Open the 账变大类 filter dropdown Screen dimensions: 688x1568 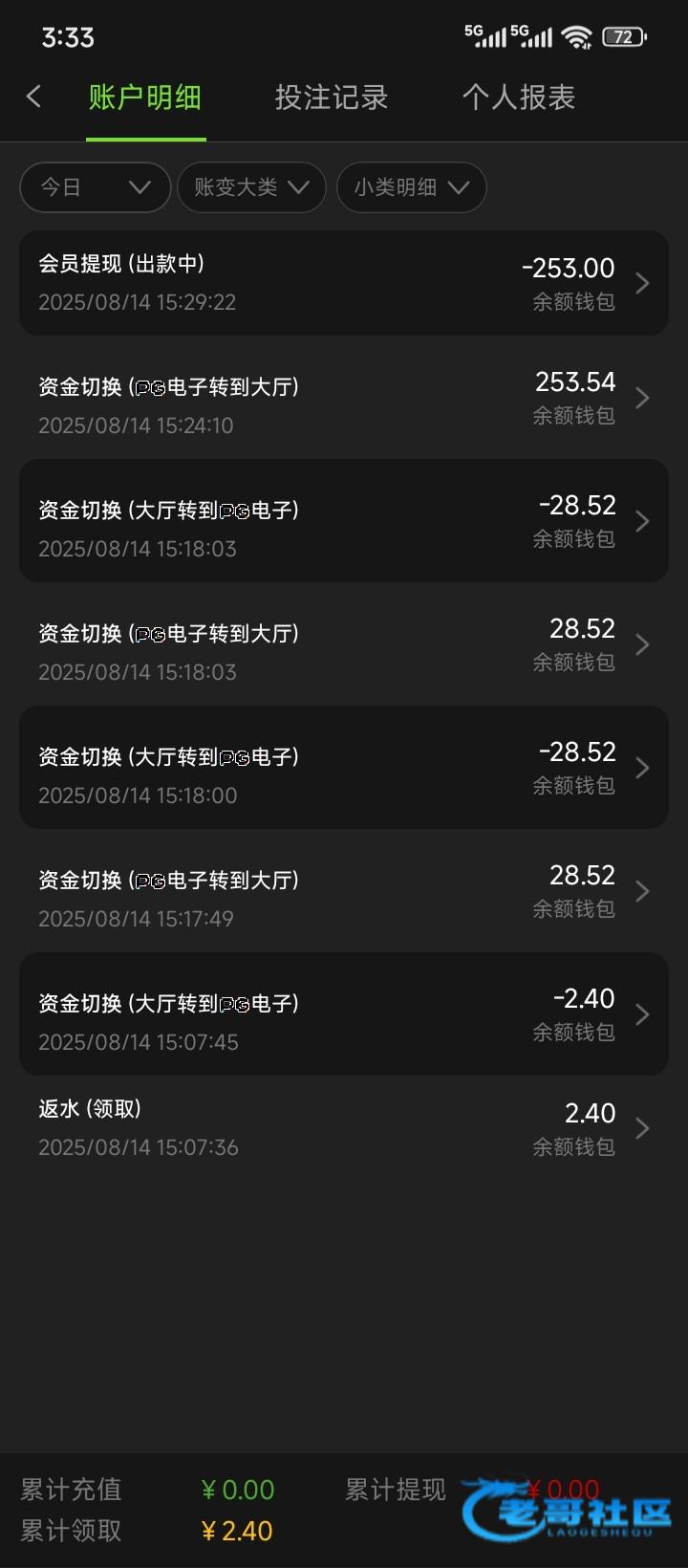pyautogui.click(x=251, y=187)
